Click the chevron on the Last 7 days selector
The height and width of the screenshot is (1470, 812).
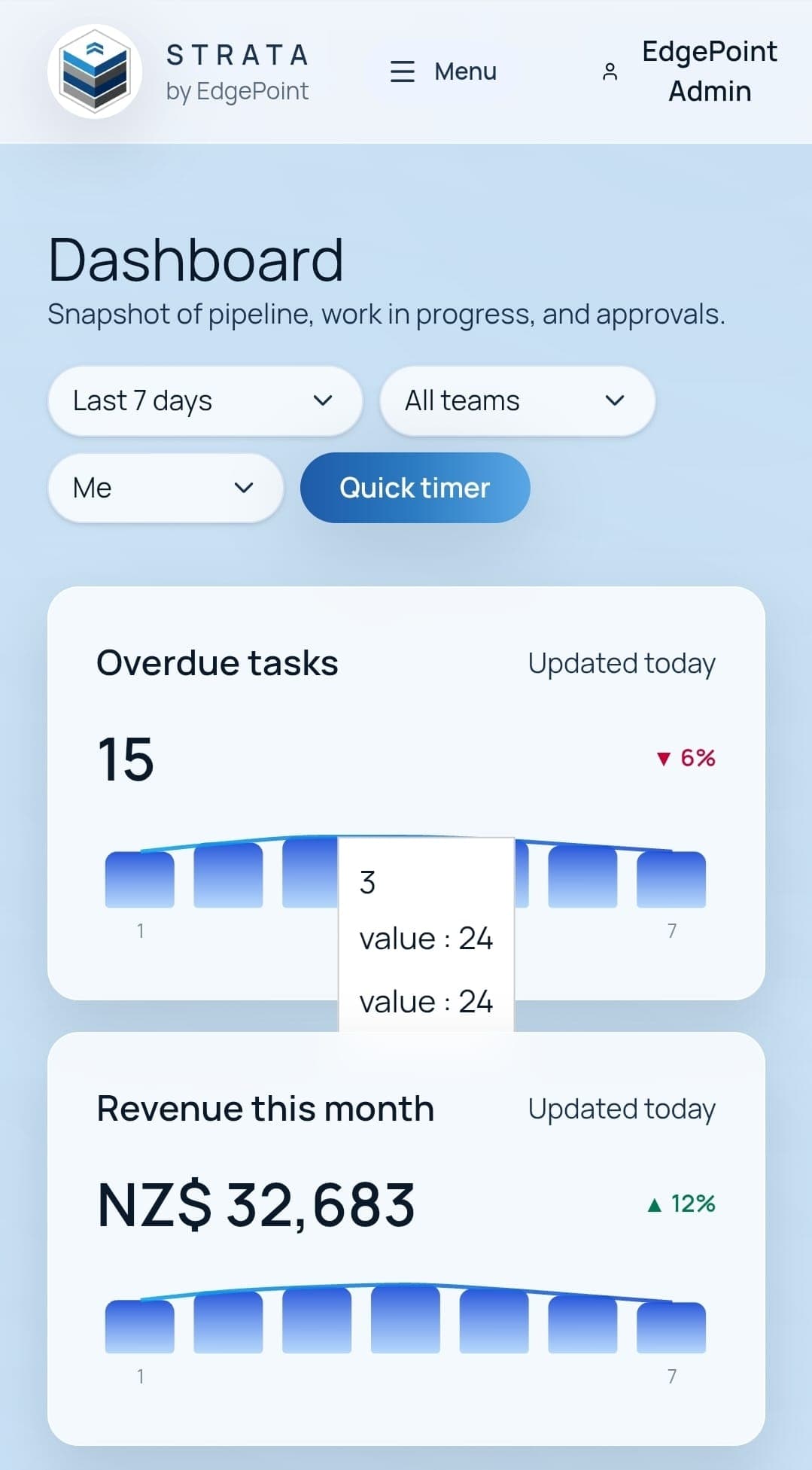(321, 400)
